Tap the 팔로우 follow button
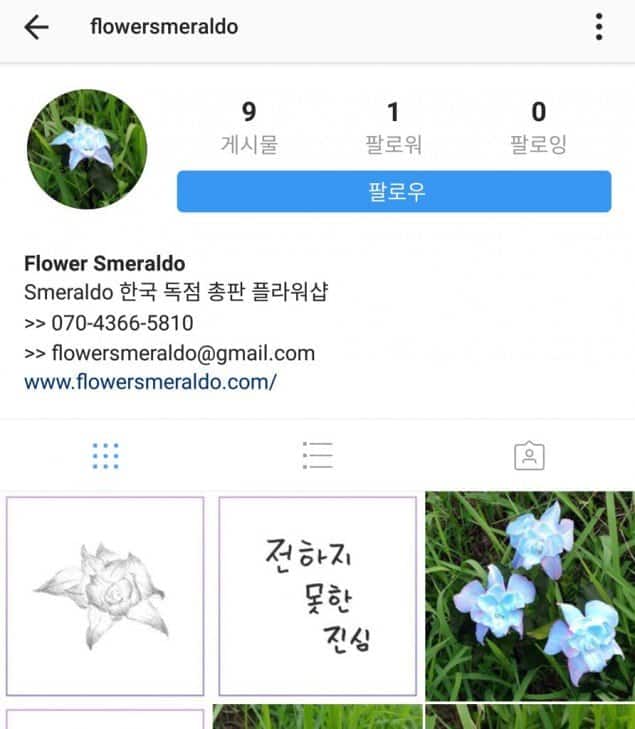635x729 pixels. 394,191
